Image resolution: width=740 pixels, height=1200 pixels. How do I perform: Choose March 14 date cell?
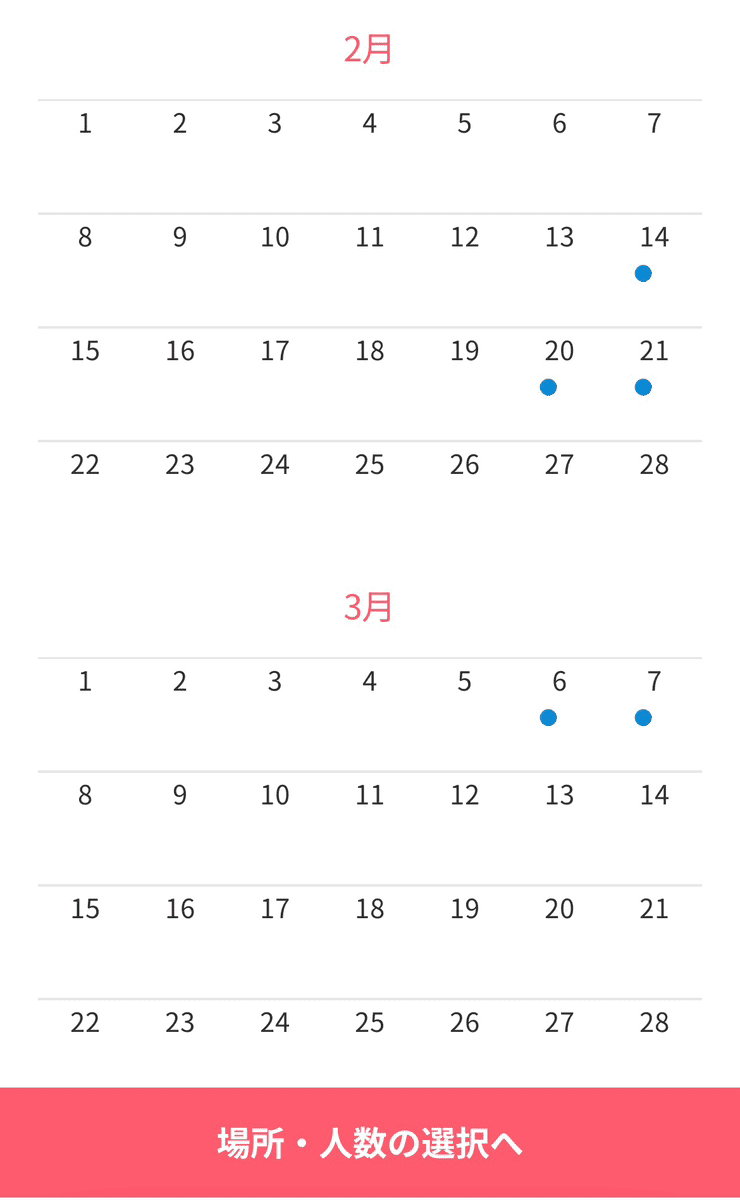(x=654, y=796)
